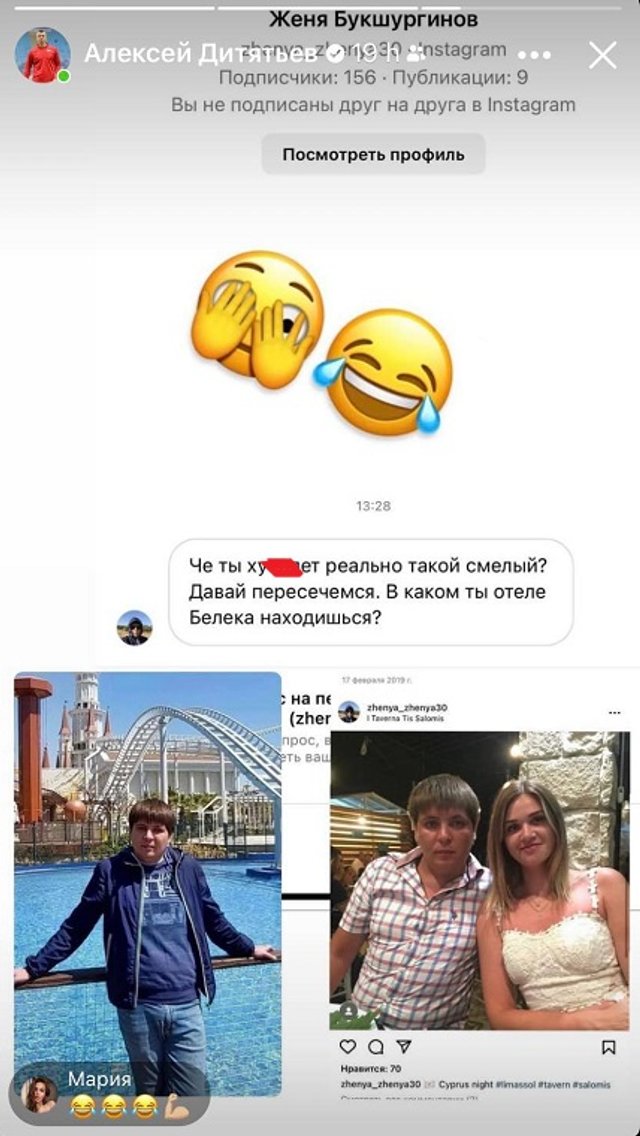Open Мария's reaction to the story
The width and height of the screenshot is (640, 1136).
click(110, 1094)
